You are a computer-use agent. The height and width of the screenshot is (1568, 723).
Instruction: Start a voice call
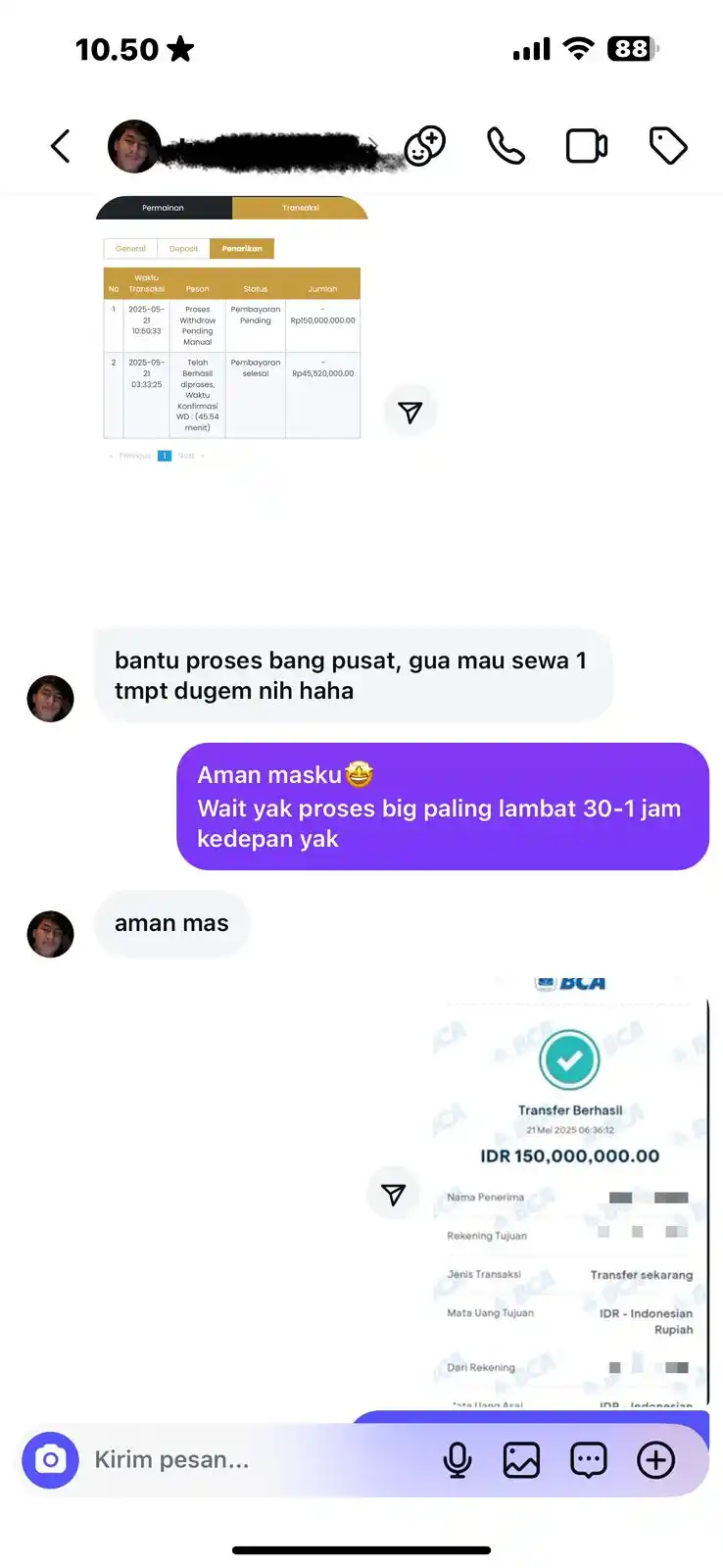[x=506, y=147]
